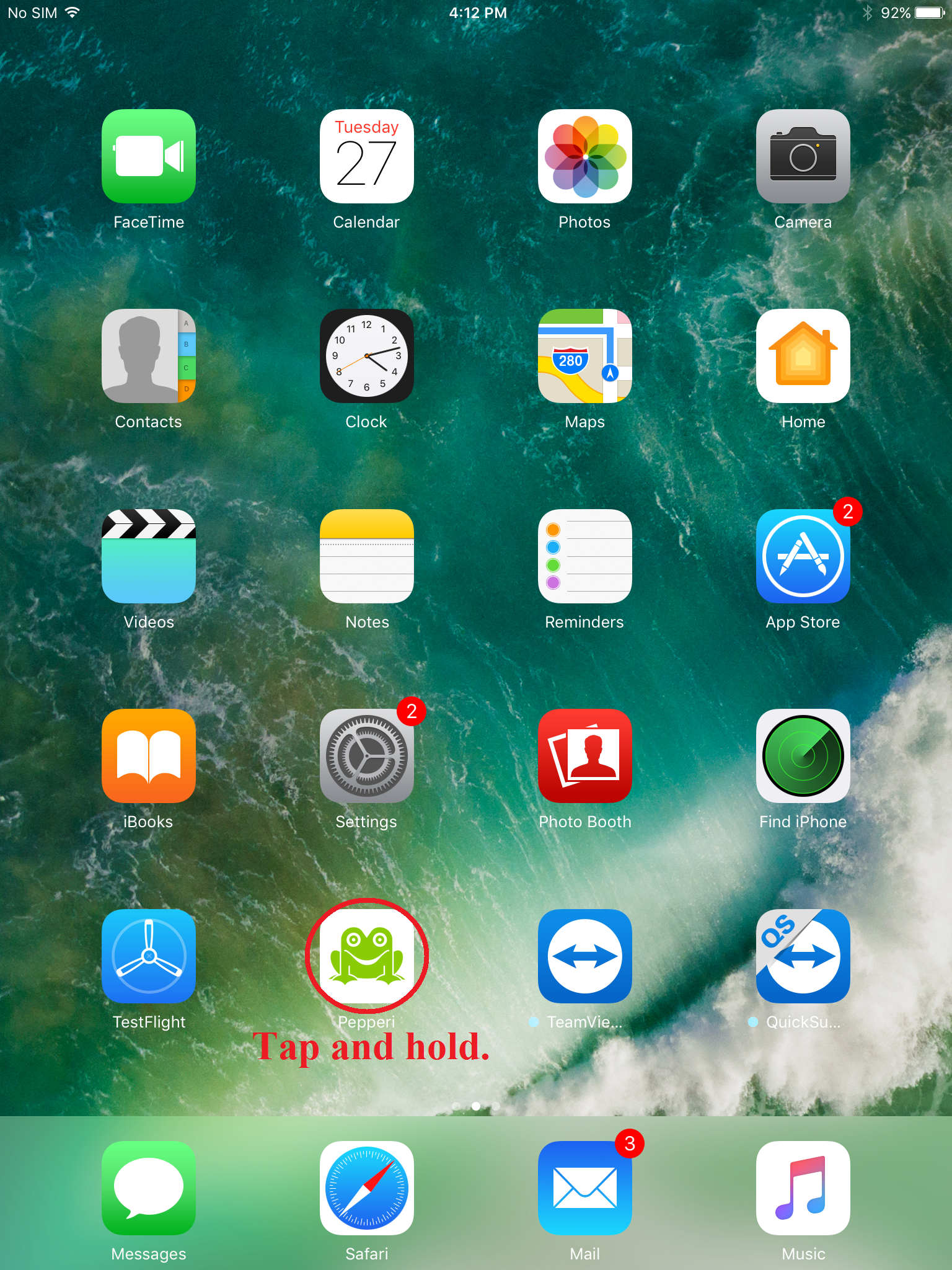This screenshot has height=1270, width=952.
Task: Open the Find iPhone app
Action: coord(803,756)
